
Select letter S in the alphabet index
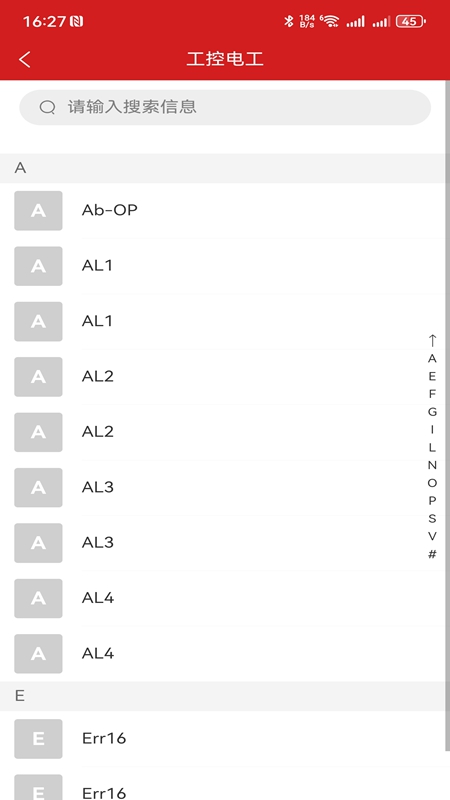tap(432, 519)
